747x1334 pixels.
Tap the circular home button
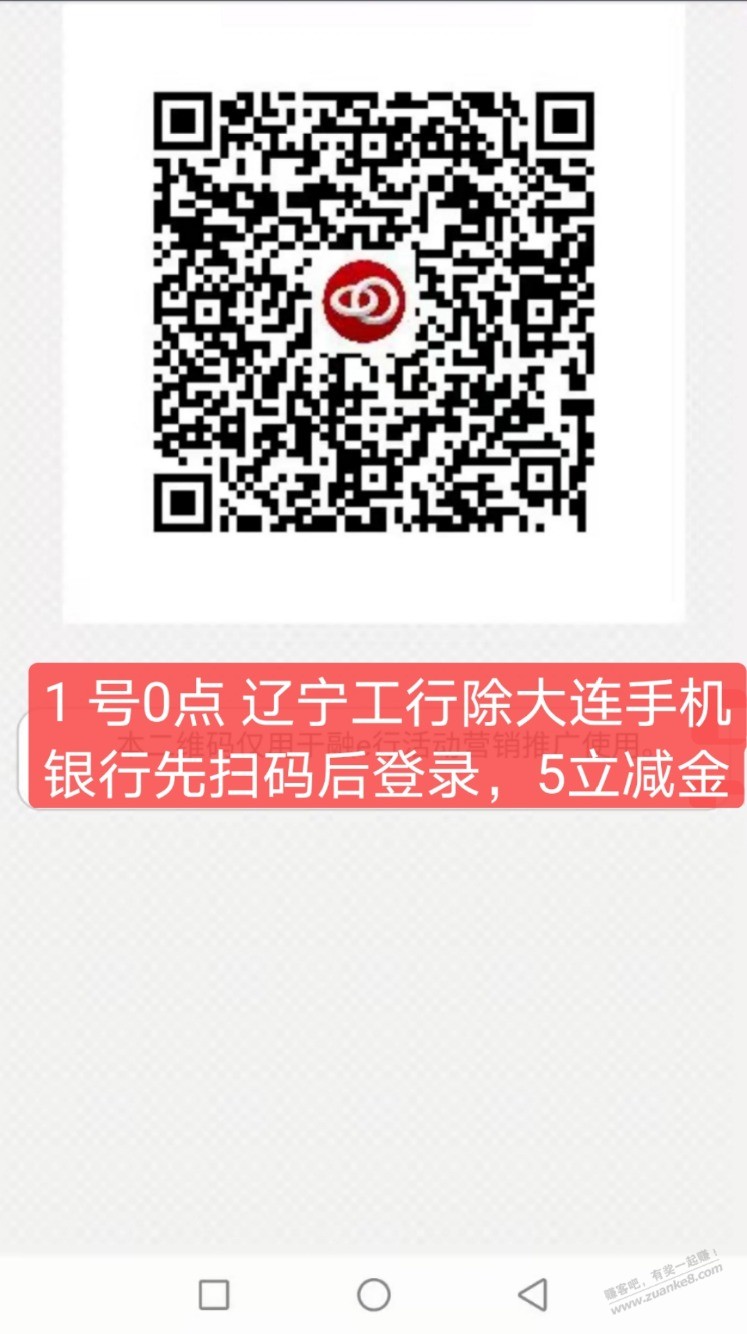[x=373, y=1294]
